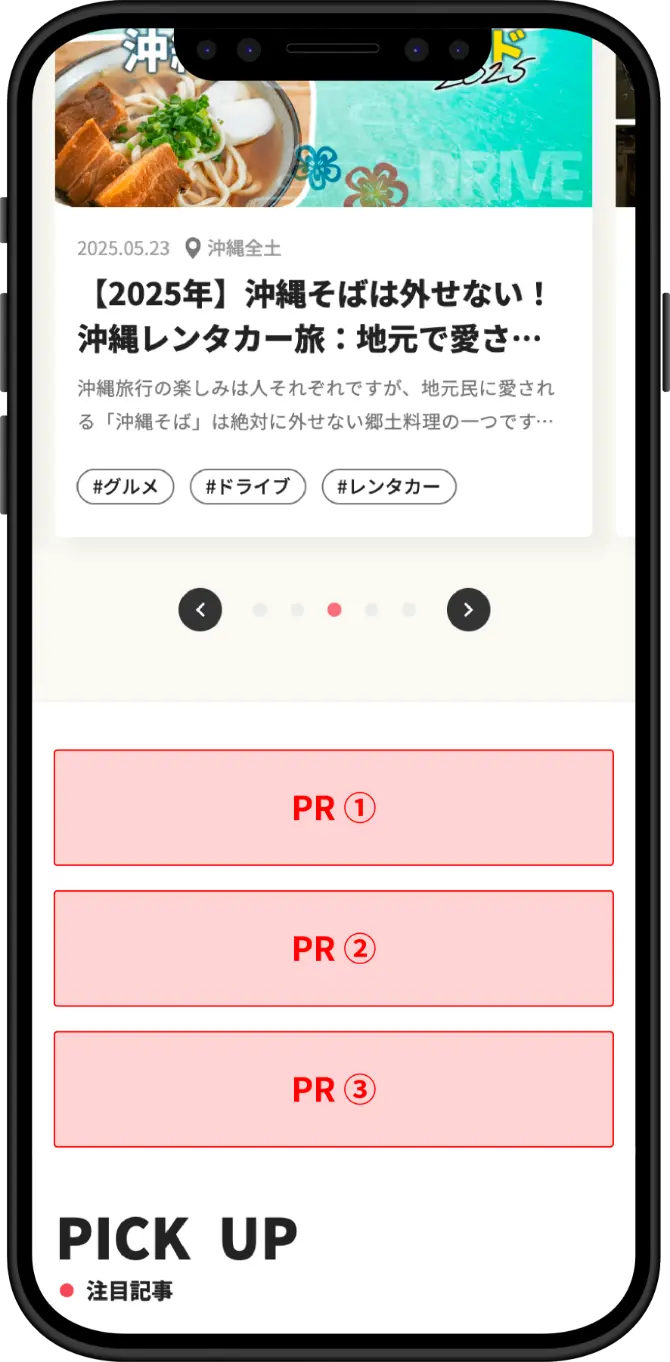Select the #レンタカー tag
Screen dimensions: 670x1362
[x=389, y=487]
